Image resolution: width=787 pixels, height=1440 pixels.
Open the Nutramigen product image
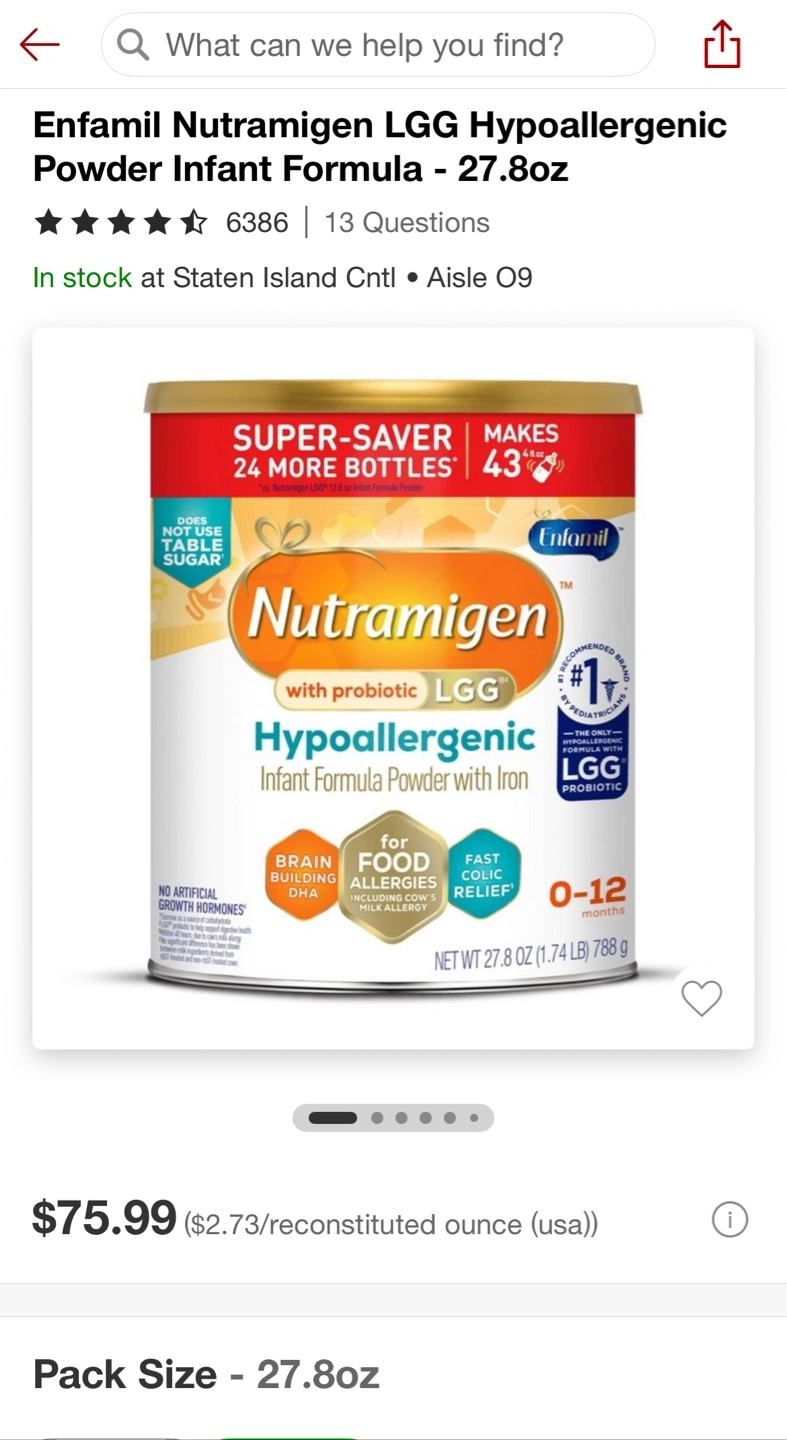click(393, 688)
